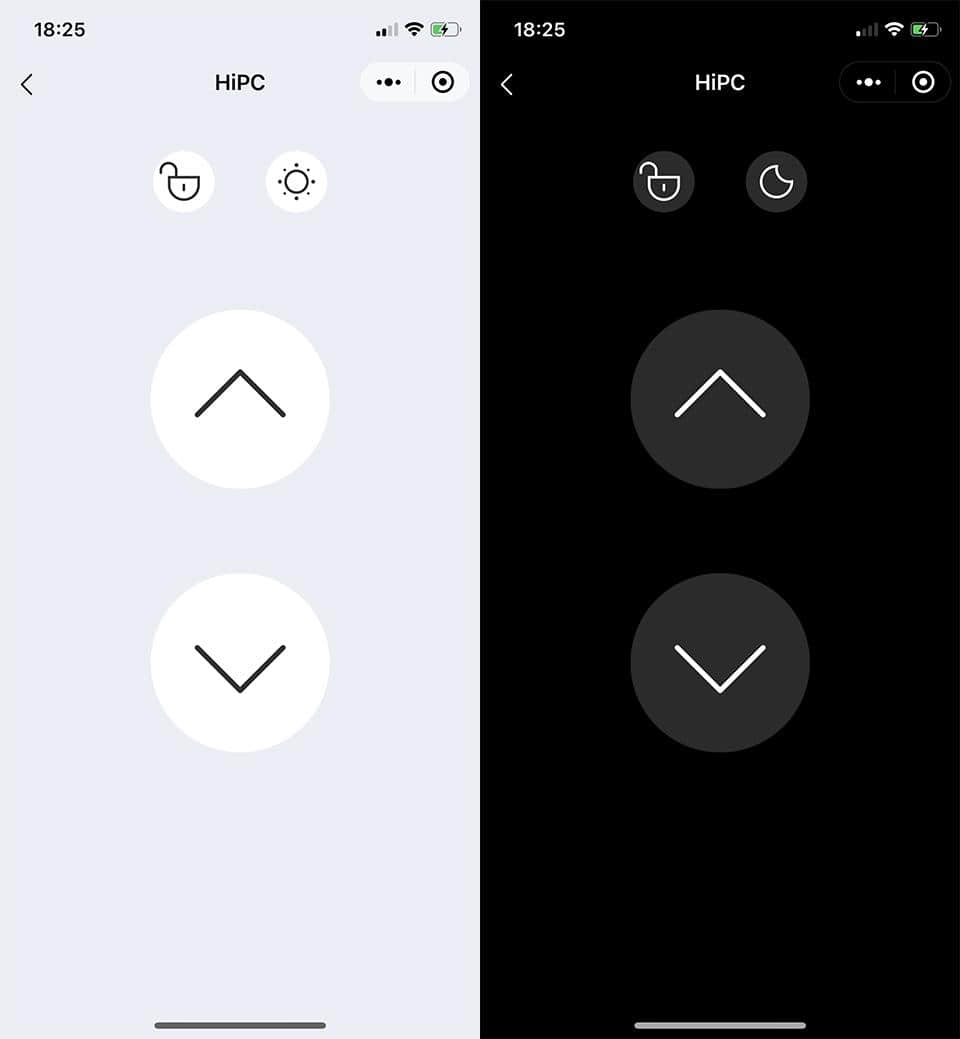Close the mini program on the dark screen
This screenshot has width=960, height=1039.
pos(923,82)
